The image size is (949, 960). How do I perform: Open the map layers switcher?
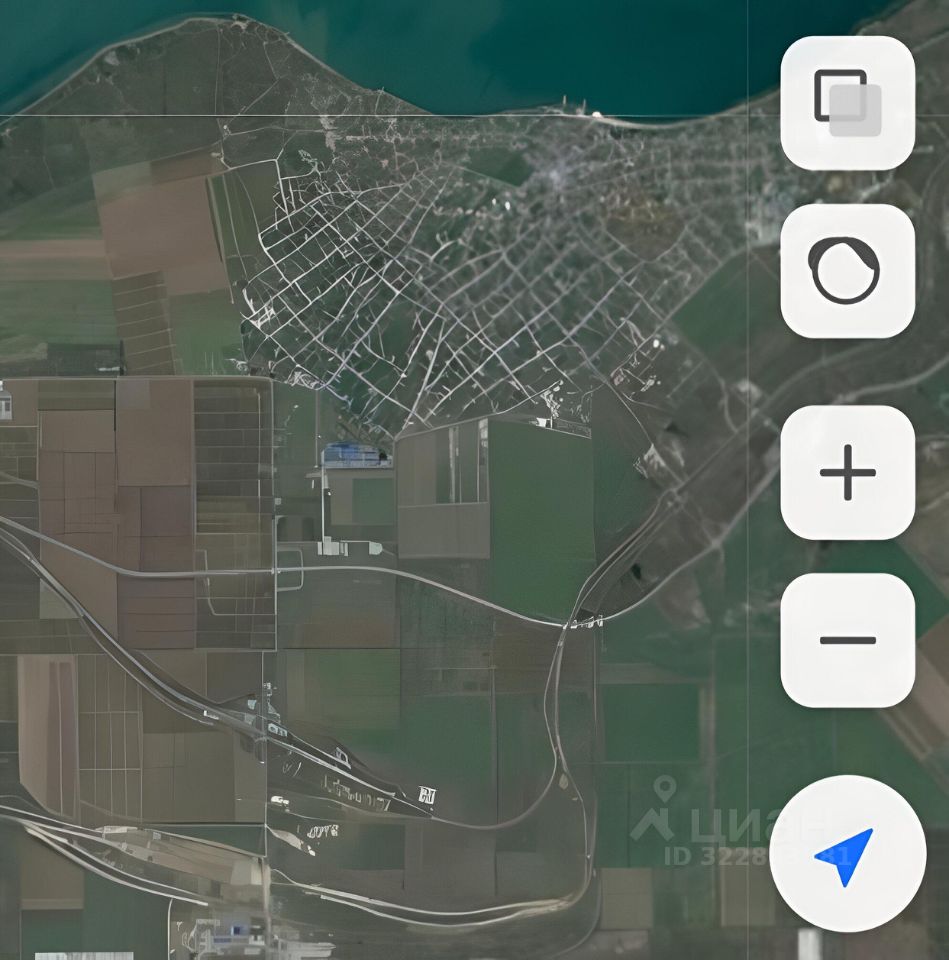[x=847, y=103]
